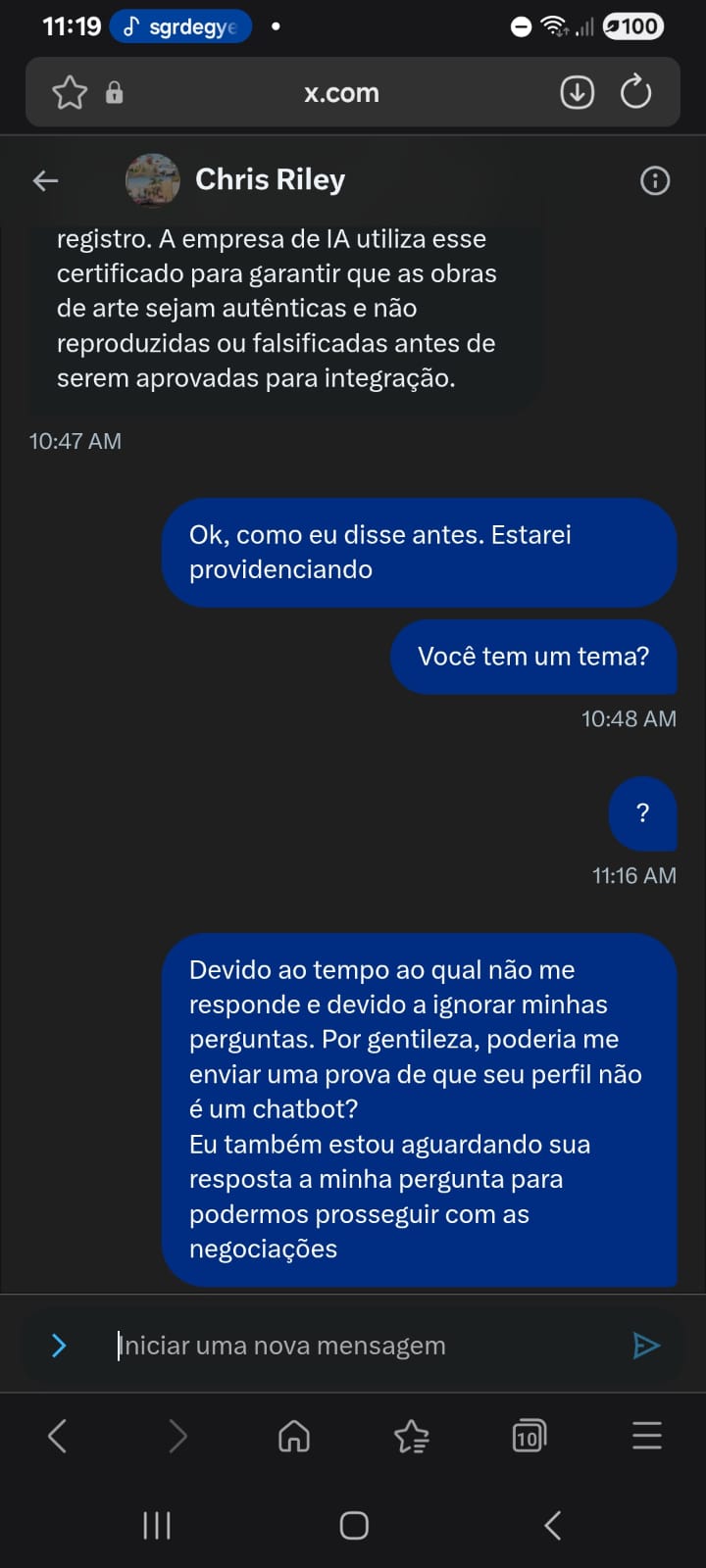Image resolution: width=706 pixels, height=1568 pixels.
Task: Expand the attachment options chevron
Action: (x=59, y=1346)
